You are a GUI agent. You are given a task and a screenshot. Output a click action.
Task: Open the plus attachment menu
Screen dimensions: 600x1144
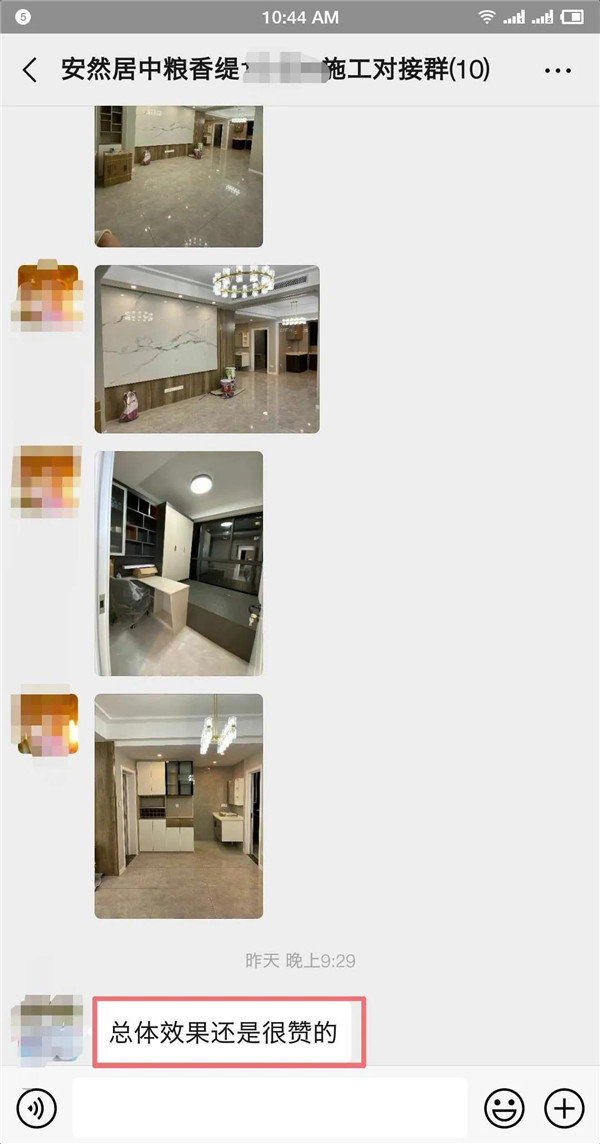564,1108
